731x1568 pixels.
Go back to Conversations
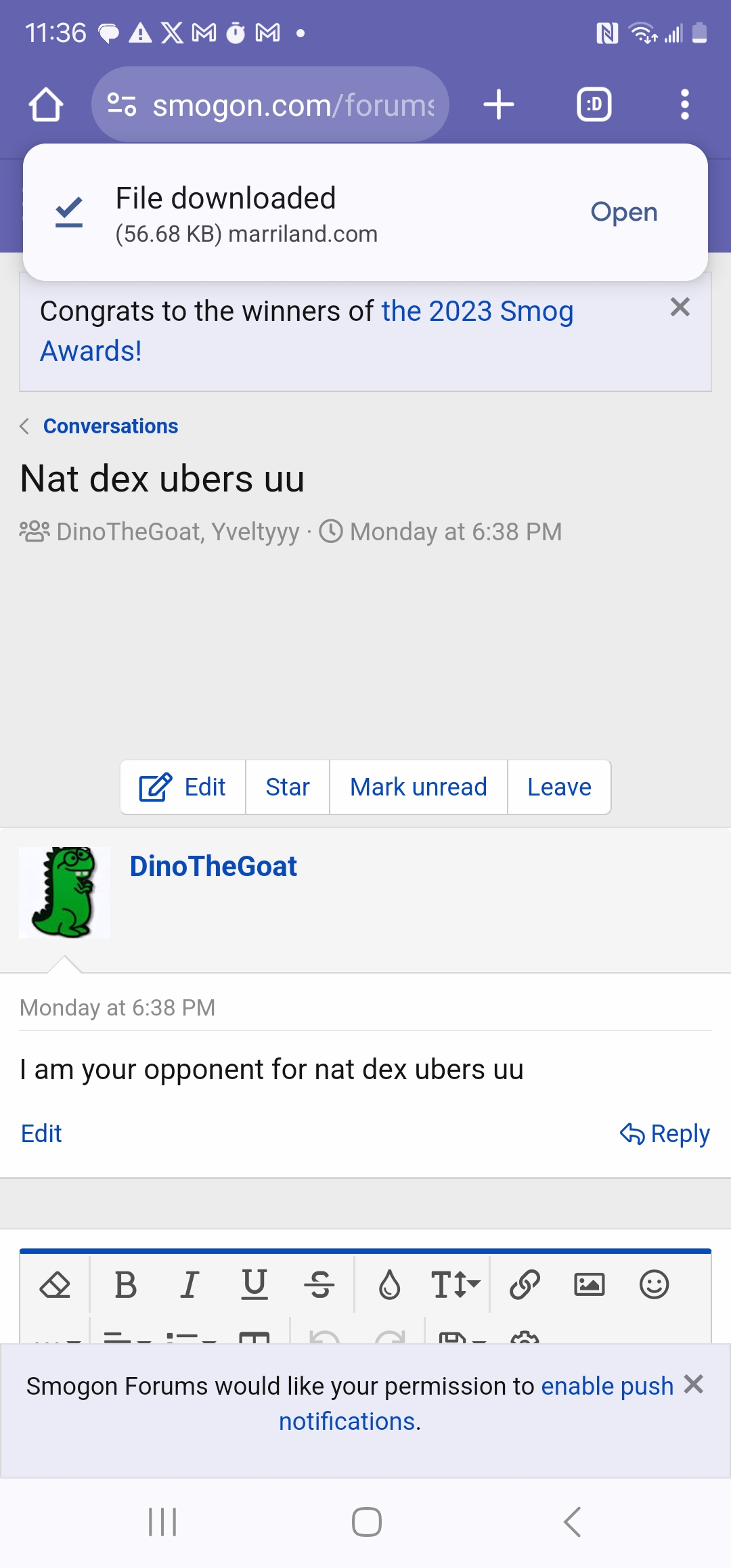point(110,426)
